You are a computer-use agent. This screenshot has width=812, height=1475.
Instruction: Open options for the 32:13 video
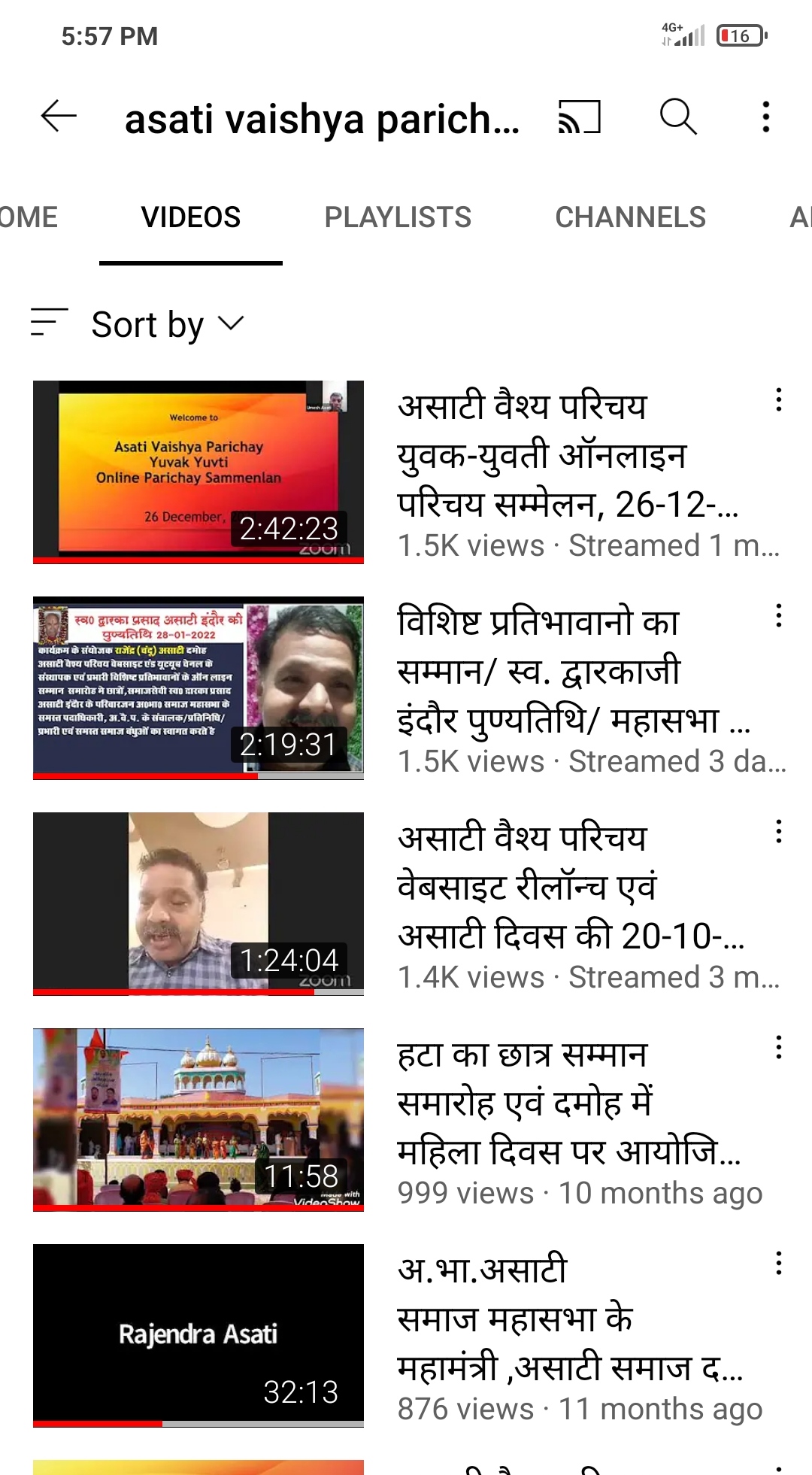coord(779,1264)
